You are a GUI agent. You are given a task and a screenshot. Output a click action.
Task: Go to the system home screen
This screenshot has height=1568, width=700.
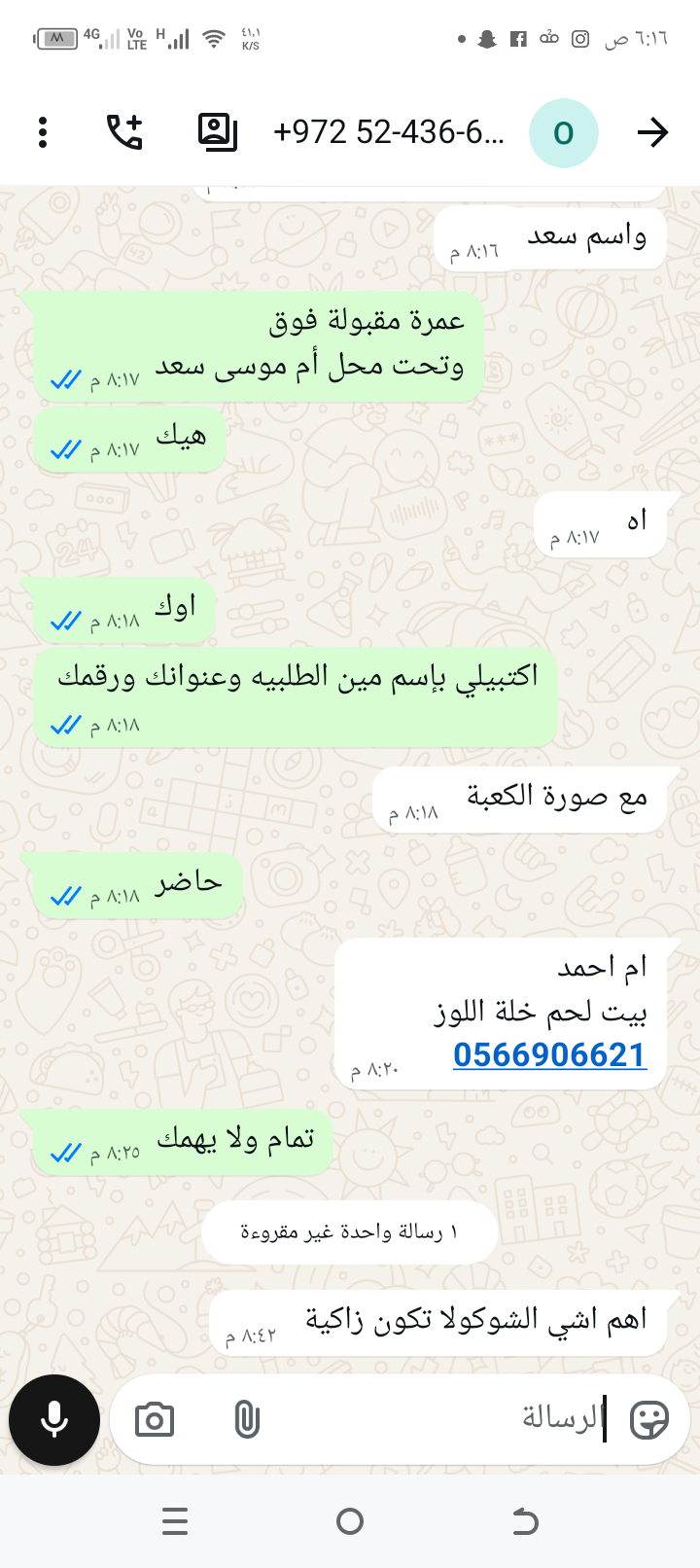click(x=350, y=1521)
